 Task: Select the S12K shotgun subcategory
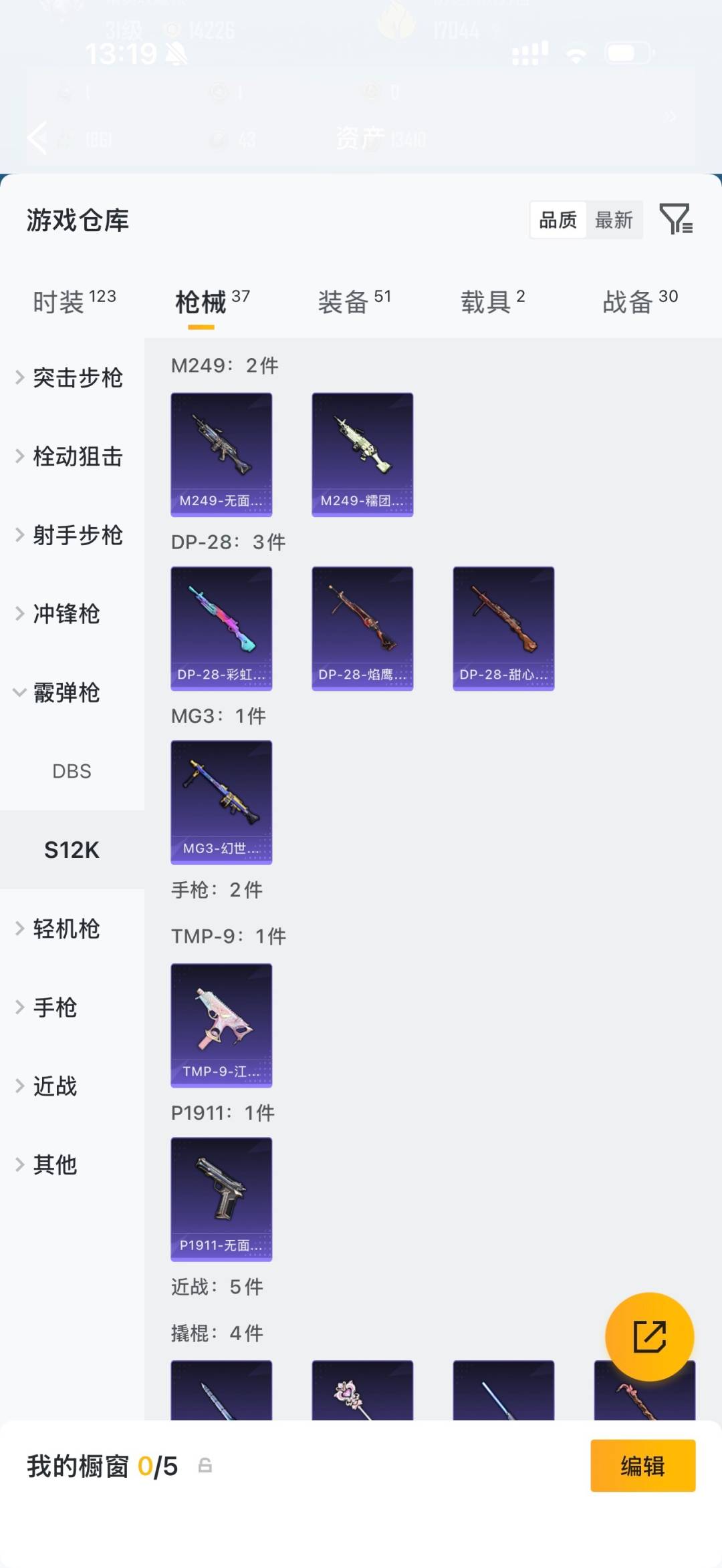[72, 850]
